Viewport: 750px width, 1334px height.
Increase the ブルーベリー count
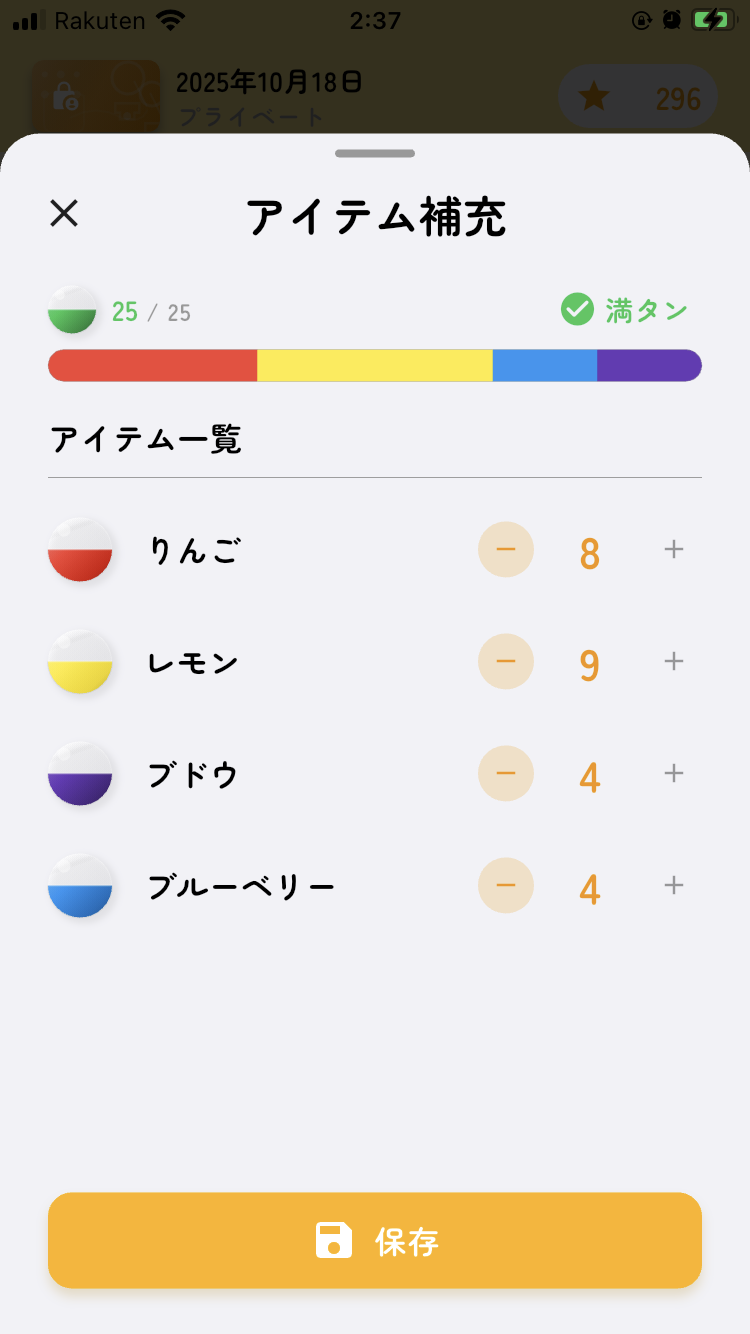[674, 886]
